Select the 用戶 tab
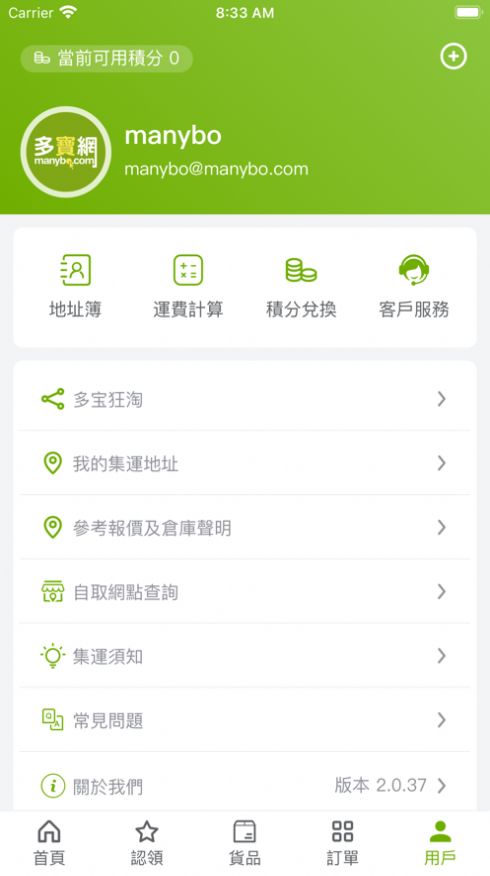Image resolution: width=490 pixels, height=876 pixels. point(440,842)
